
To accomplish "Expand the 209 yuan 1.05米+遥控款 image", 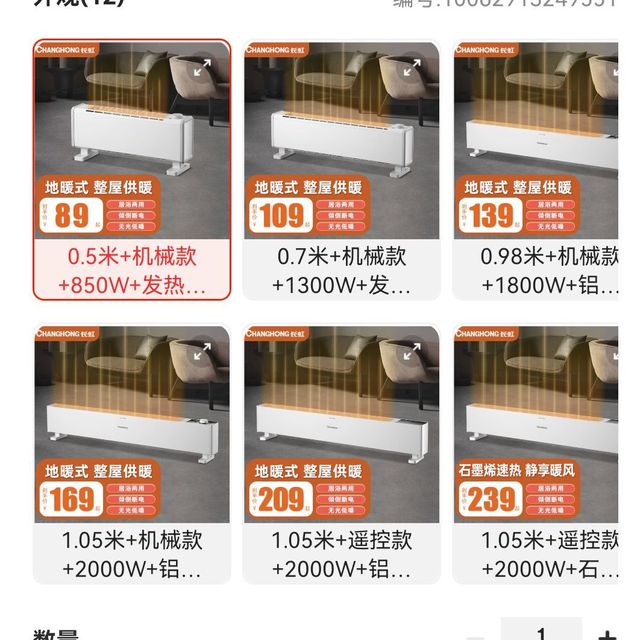I will tap(413, 352).
